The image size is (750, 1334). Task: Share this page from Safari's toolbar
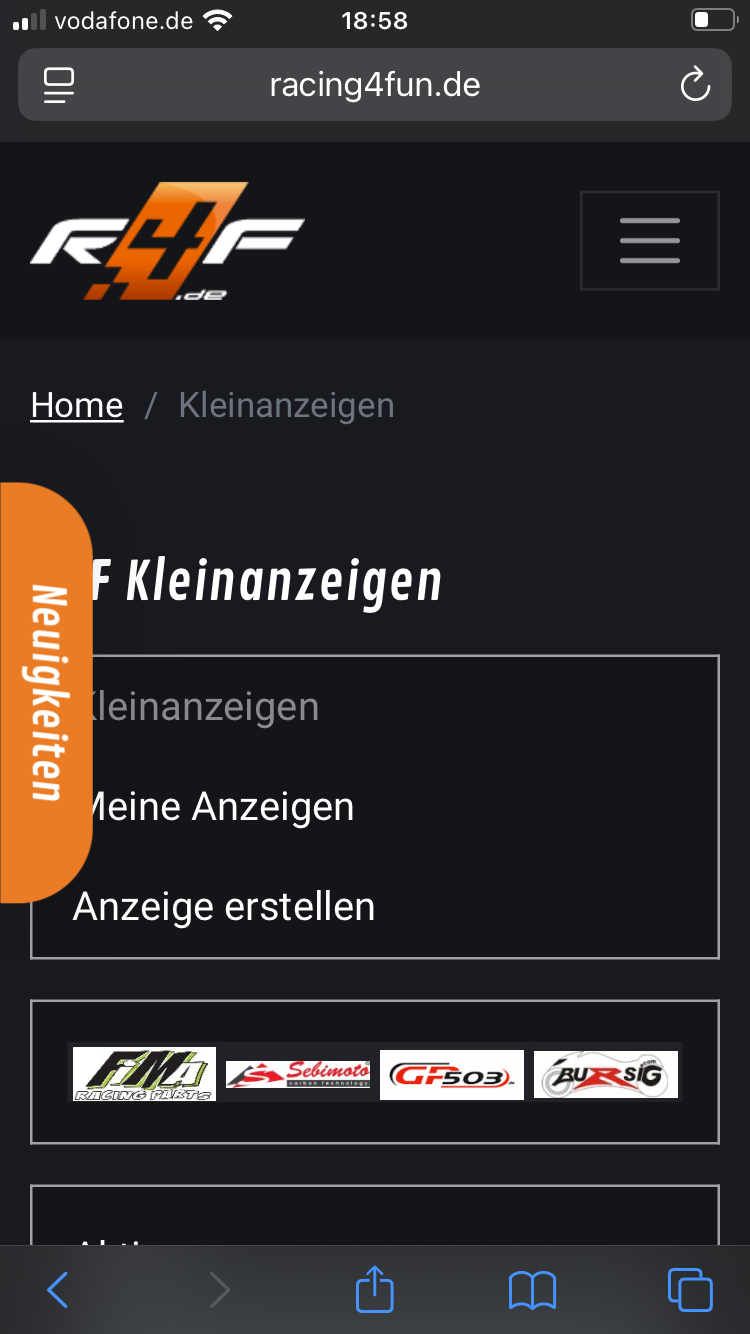[x=375, y=1289]
